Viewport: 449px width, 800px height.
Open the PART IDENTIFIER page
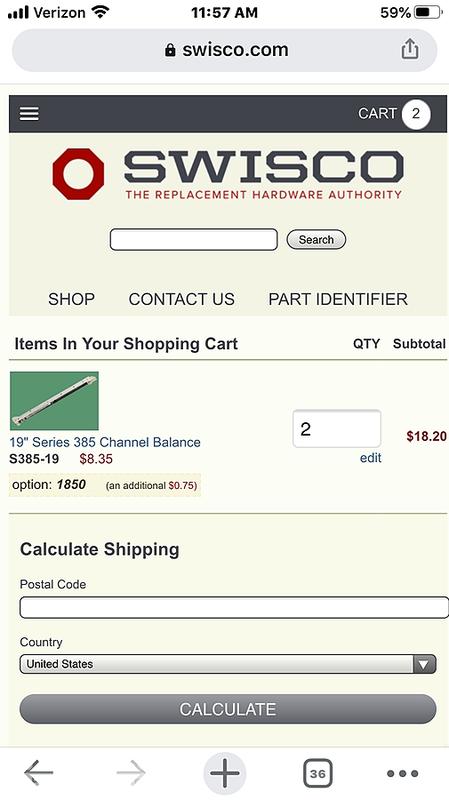coord(338,299)
